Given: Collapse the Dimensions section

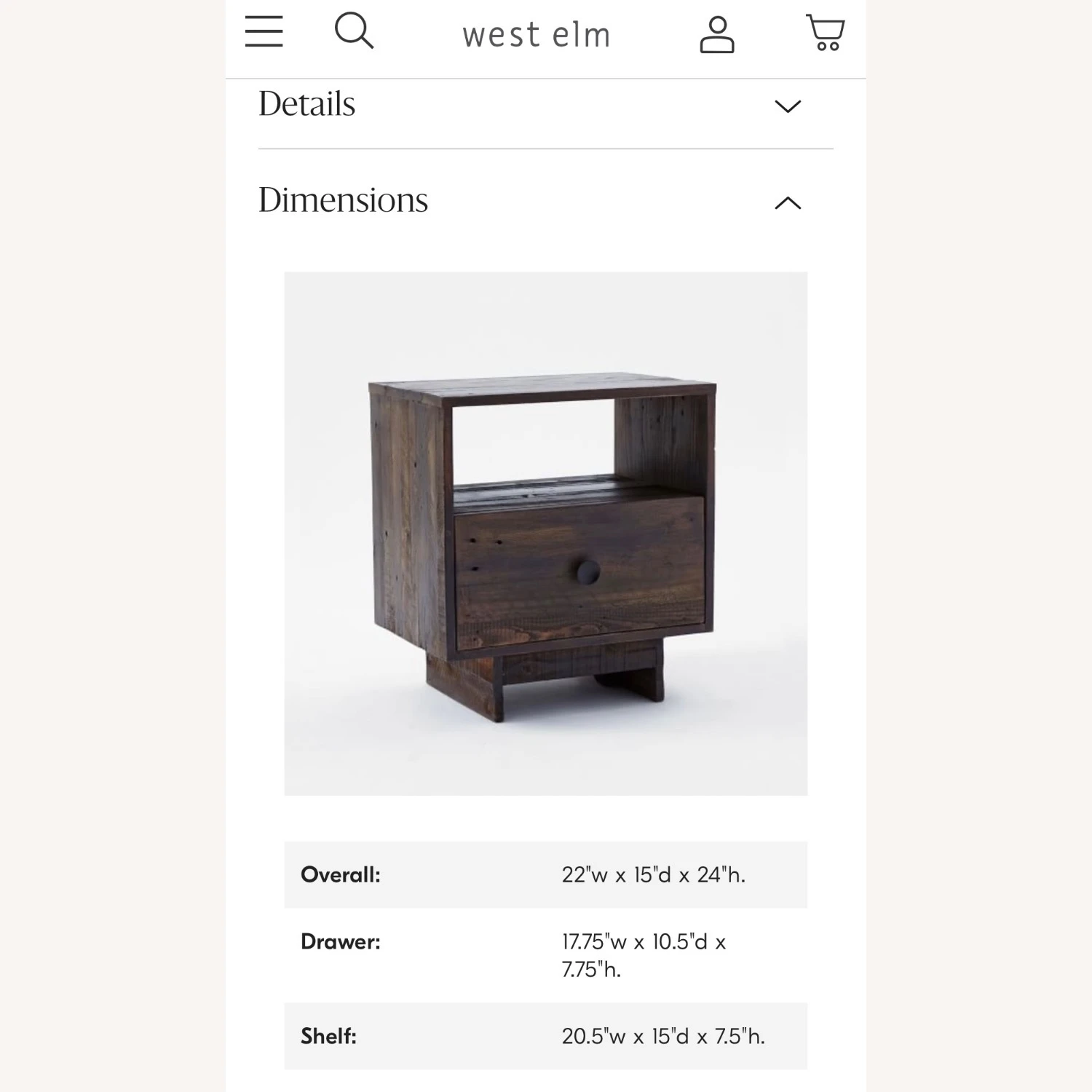Looking at the screenshot, I should 788,203.
